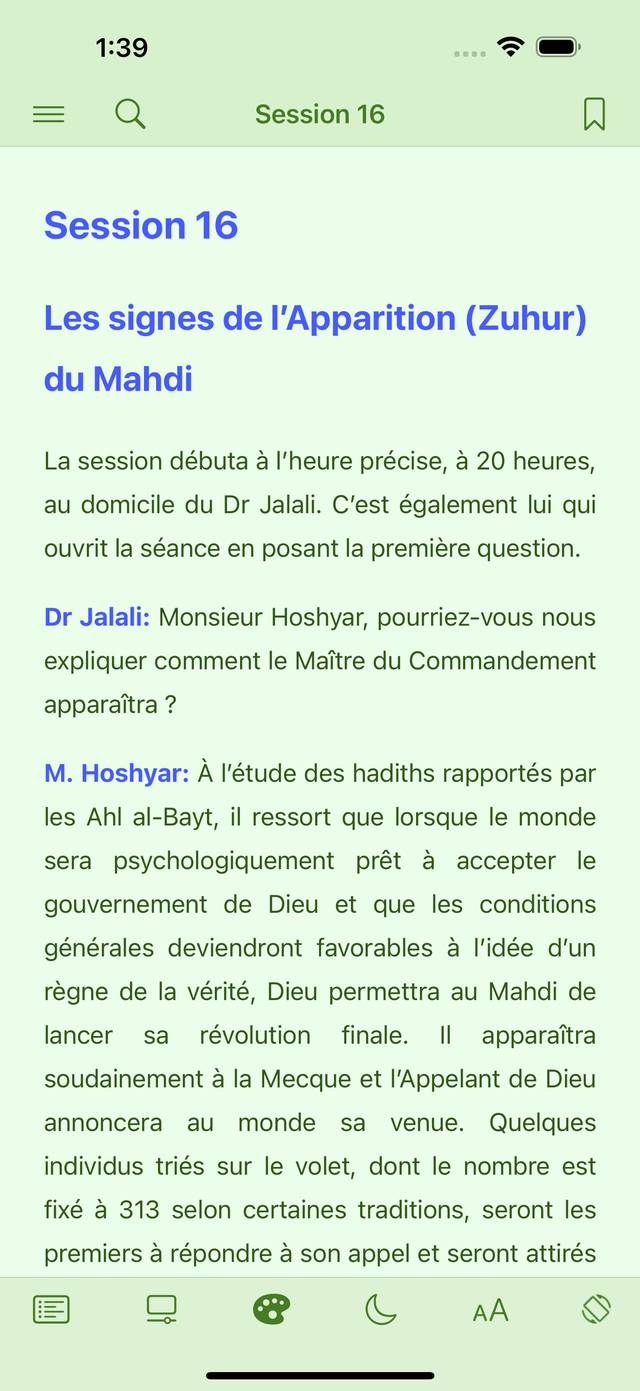The image size is (640, 1391).
Task: Tap the screen rotation icon
Action: pos(596,1309)
